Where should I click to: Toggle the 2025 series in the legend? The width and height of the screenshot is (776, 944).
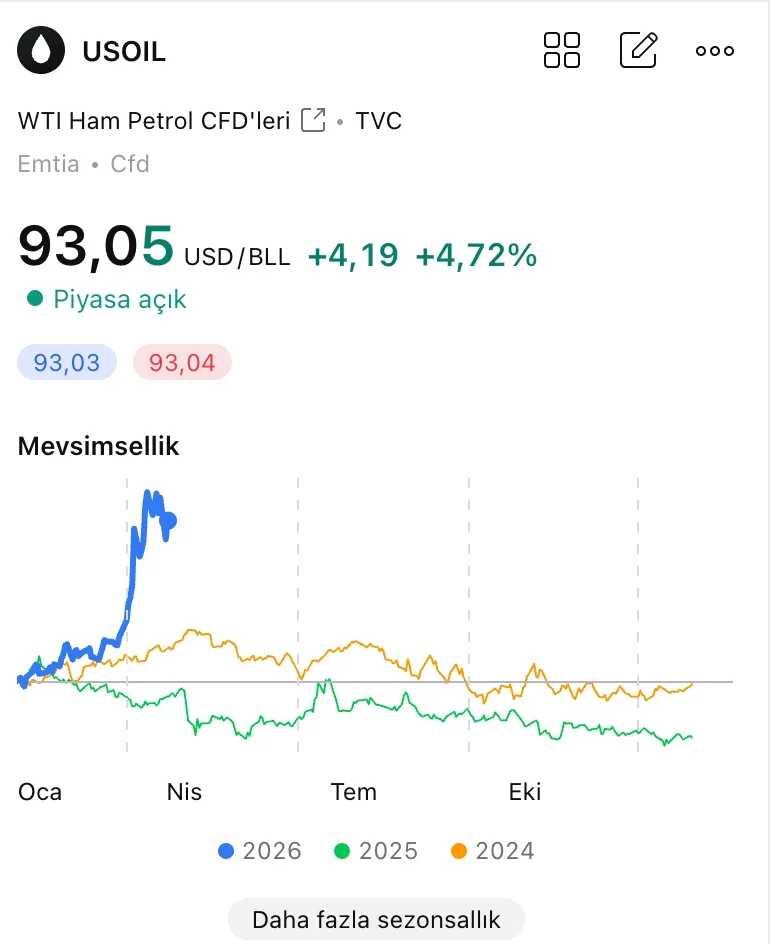pyautogui.click(x=376, y=851)
